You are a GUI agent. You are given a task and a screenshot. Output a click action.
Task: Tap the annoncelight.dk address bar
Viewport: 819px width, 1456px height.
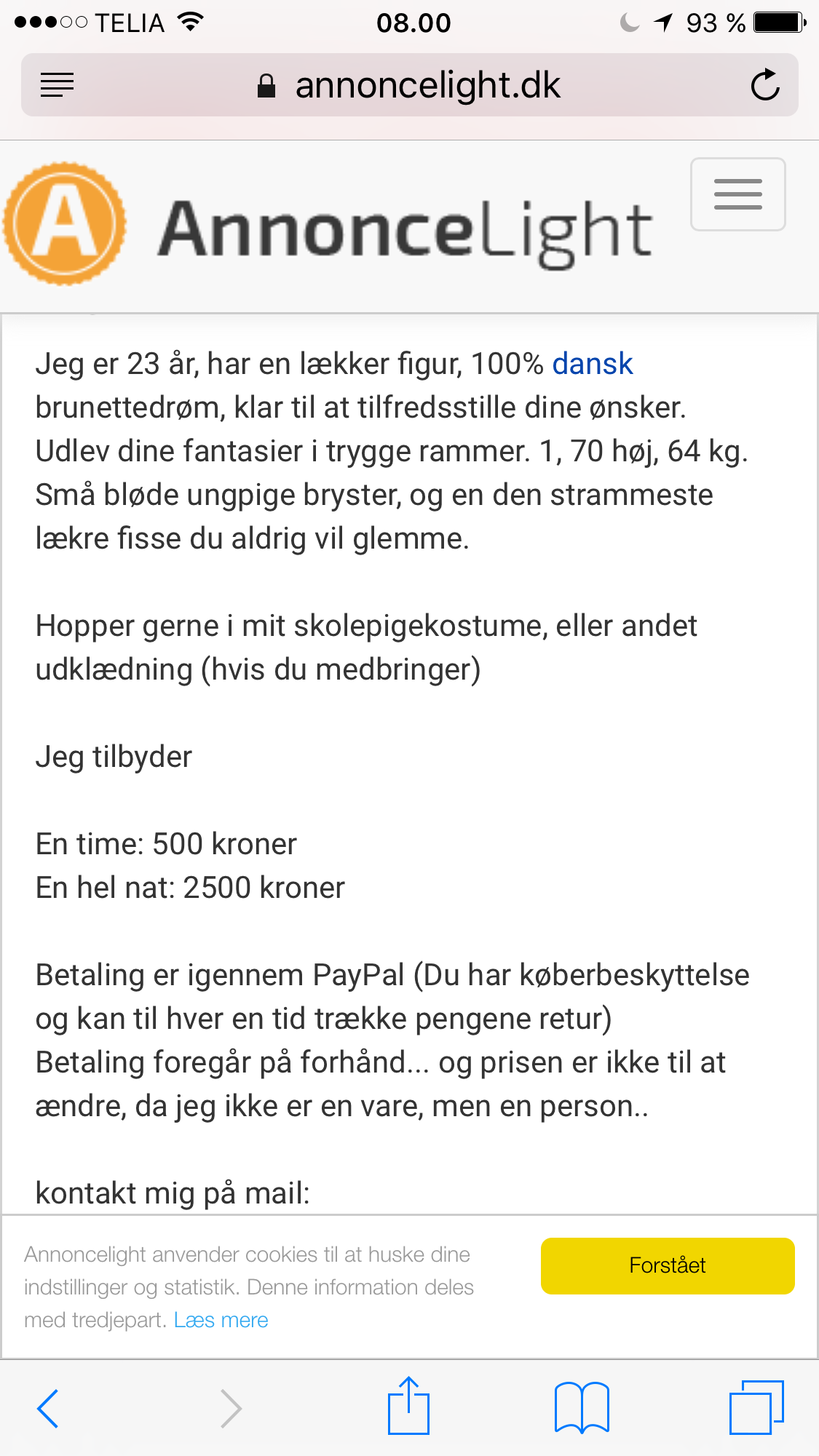[410, 85]
